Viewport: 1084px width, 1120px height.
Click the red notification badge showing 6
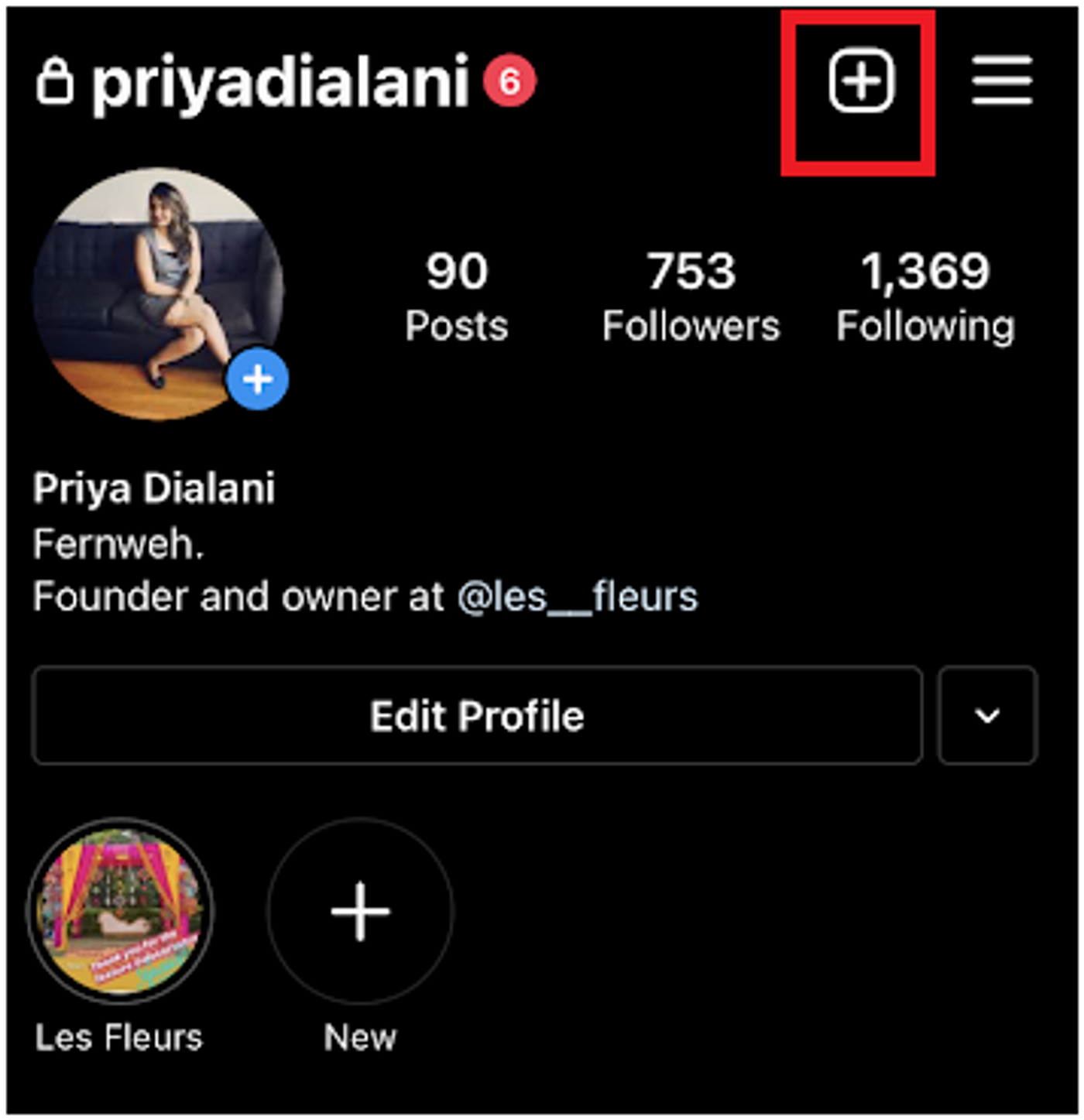point(509,80)
